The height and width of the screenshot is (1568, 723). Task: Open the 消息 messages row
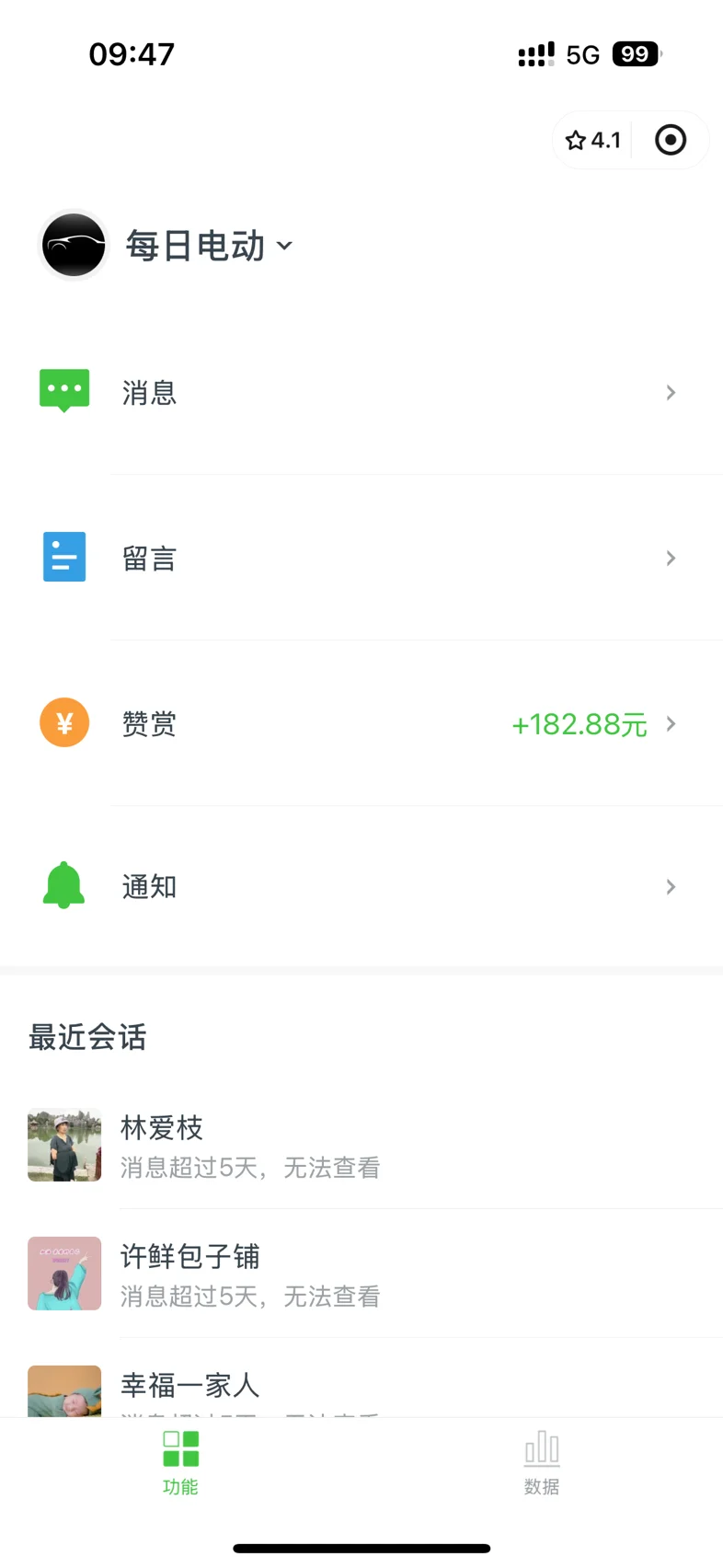361,393
